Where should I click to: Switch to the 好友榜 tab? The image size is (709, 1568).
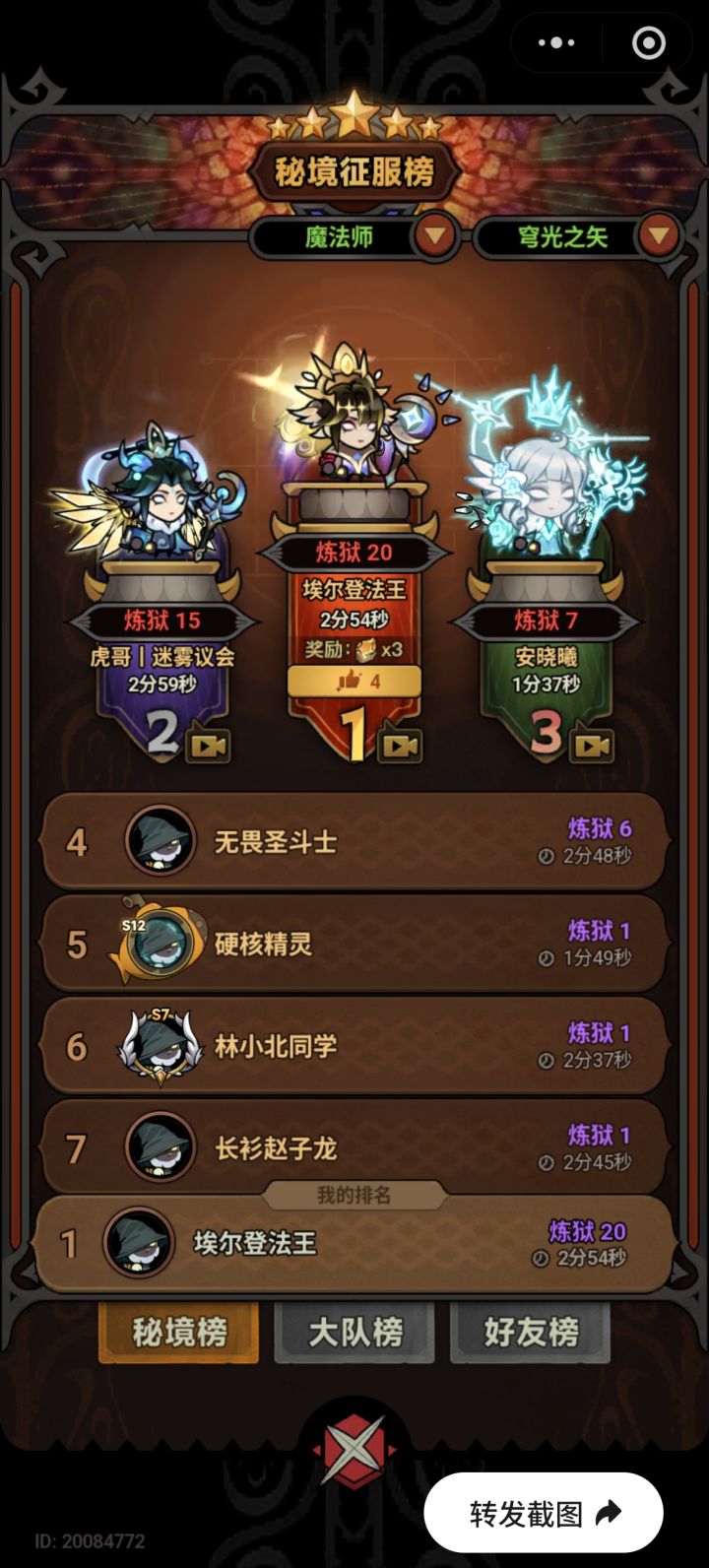[x=530, y=1330]
